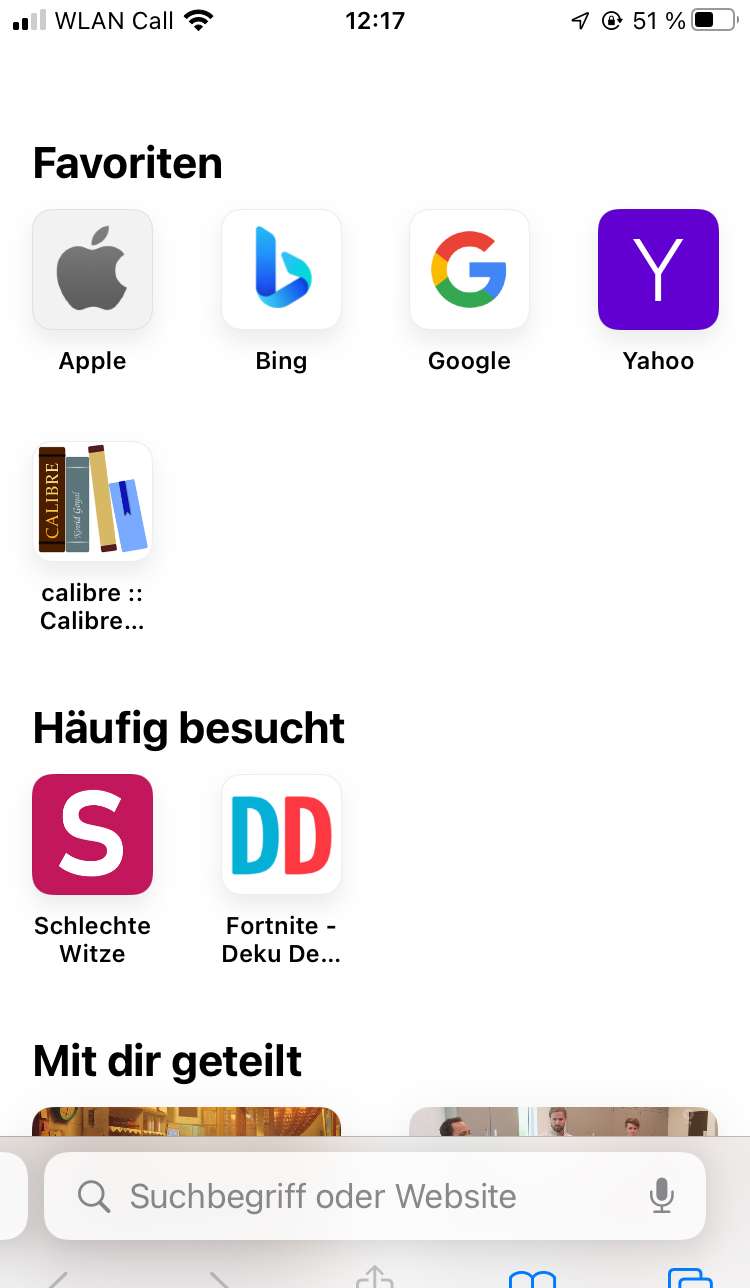Open the calibre favorite
Image resolution: width=750 pixels, height=1288 pixels.
(x=92, y=501)
